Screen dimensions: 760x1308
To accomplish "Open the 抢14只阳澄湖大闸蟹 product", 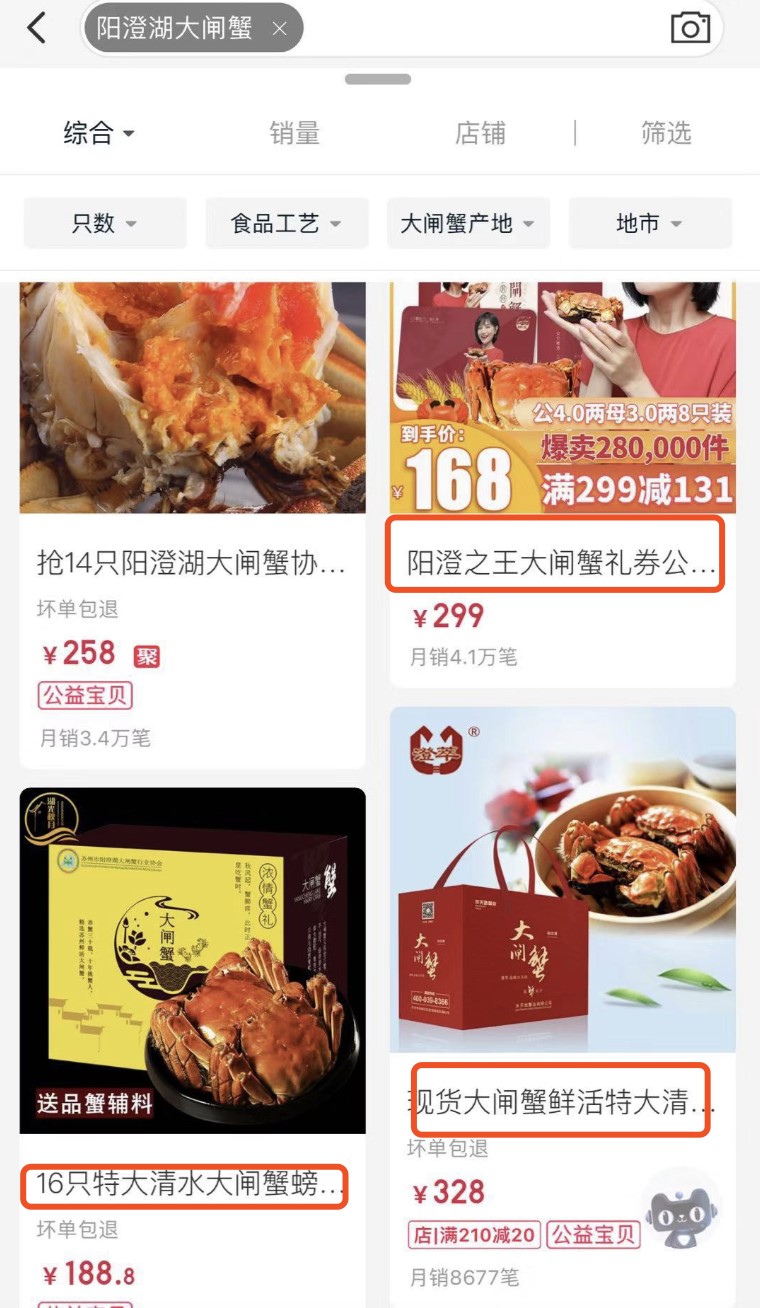I will tap(192, 562).
